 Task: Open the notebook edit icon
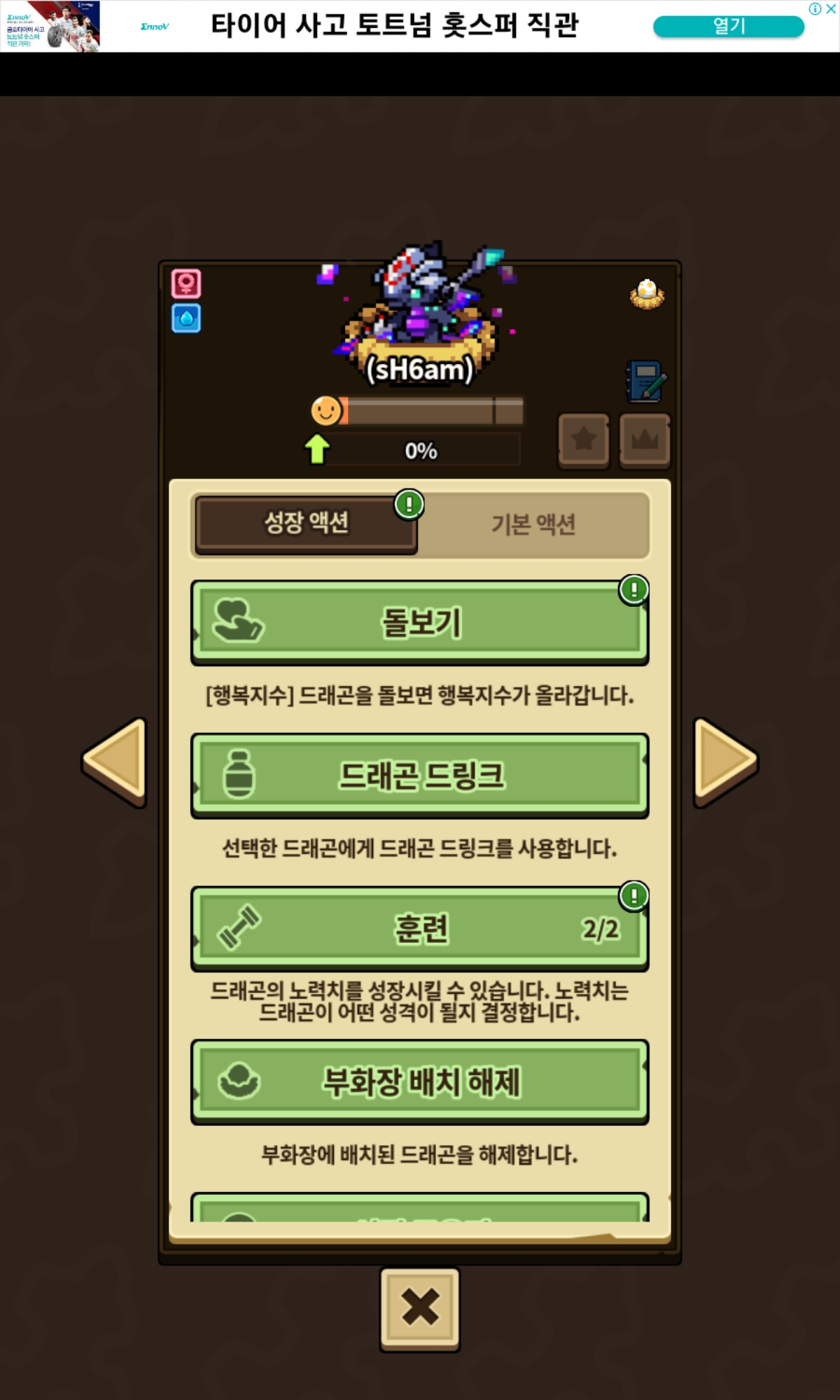(645, 381)
